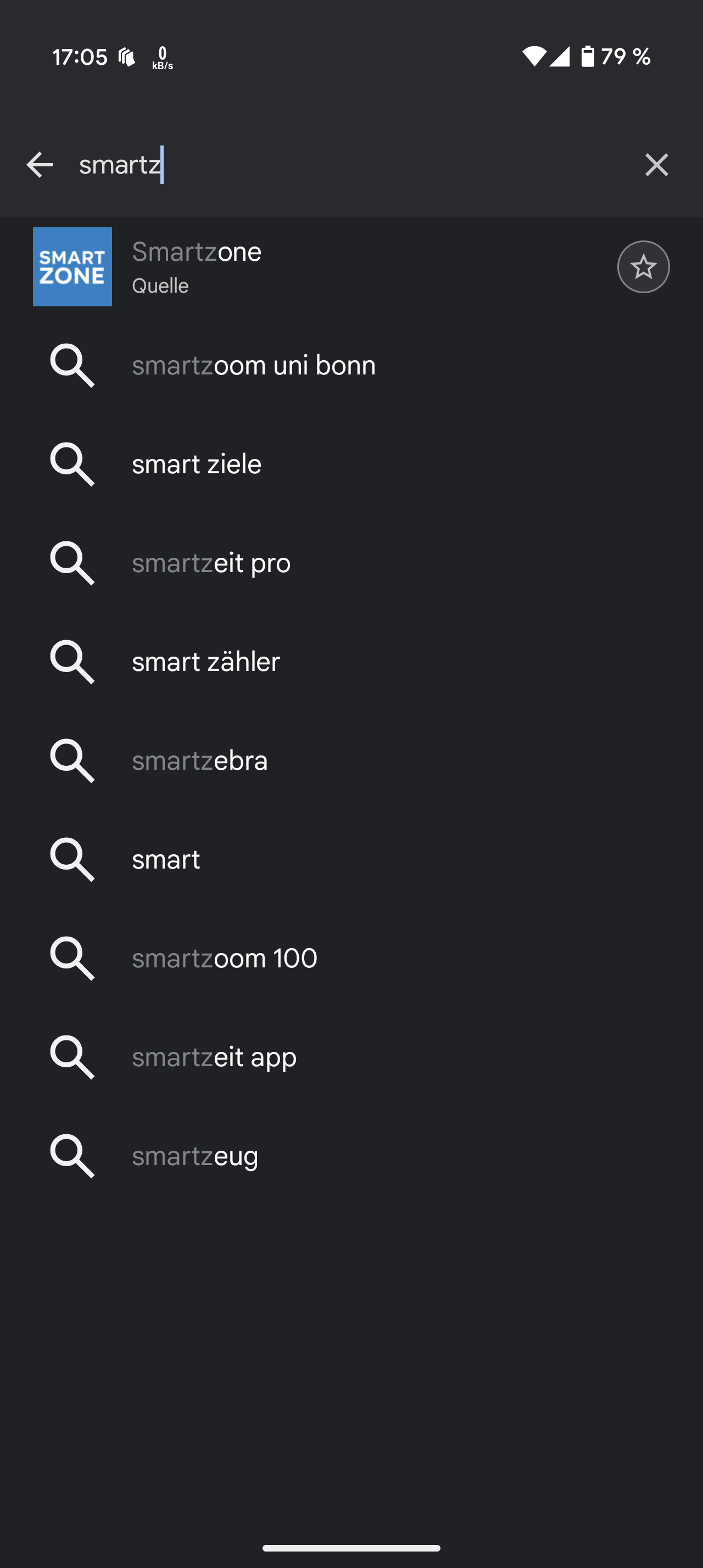This screenshot has height=1568, width=703.
Task: Go back using the arrow icon
Action: tap(40, 165)
